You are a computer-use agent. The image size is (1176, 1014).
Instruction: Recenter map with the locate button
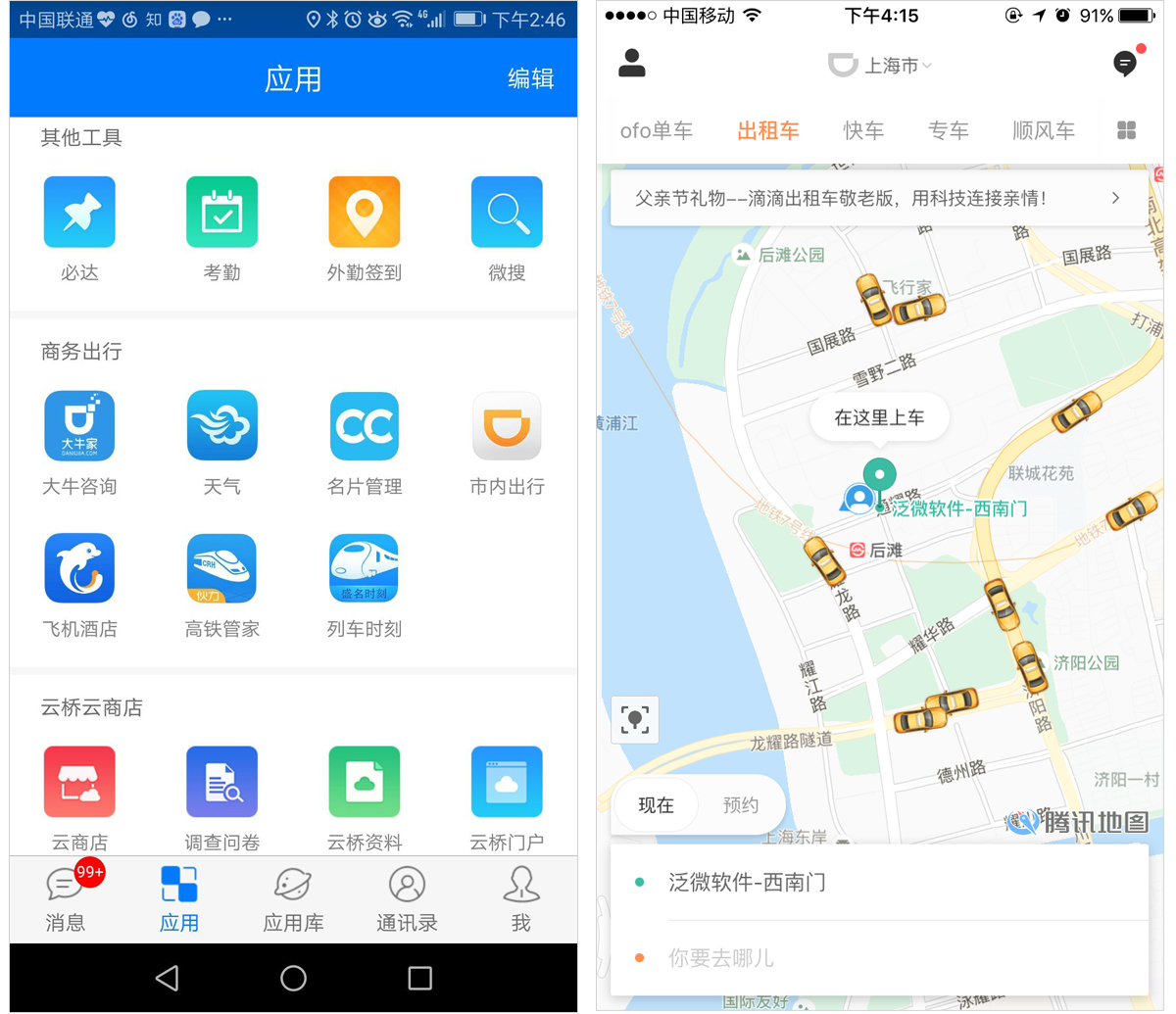(635, 720)
